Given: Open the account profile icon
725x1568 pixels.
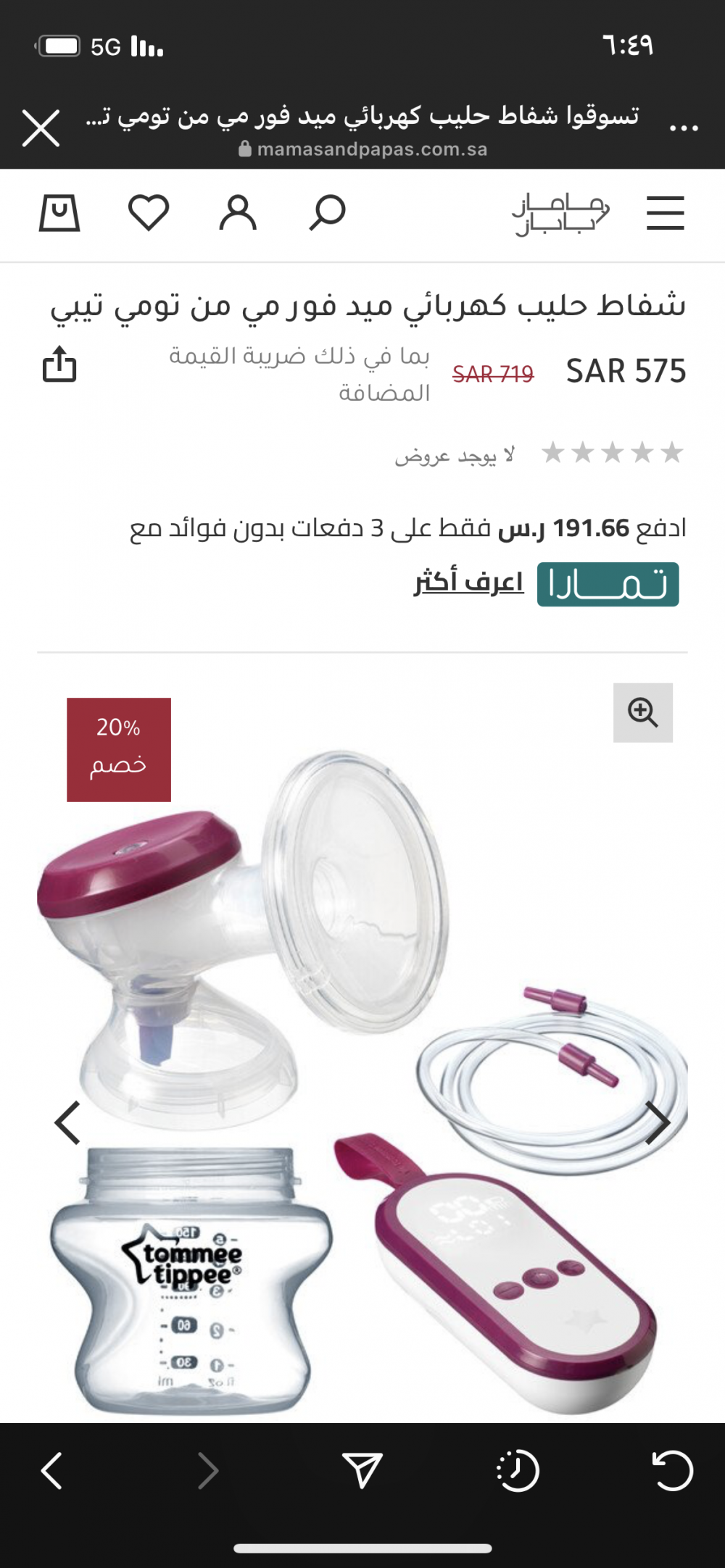Looking at the screenshot, I should pyautogui.click(x=238, y=213).
